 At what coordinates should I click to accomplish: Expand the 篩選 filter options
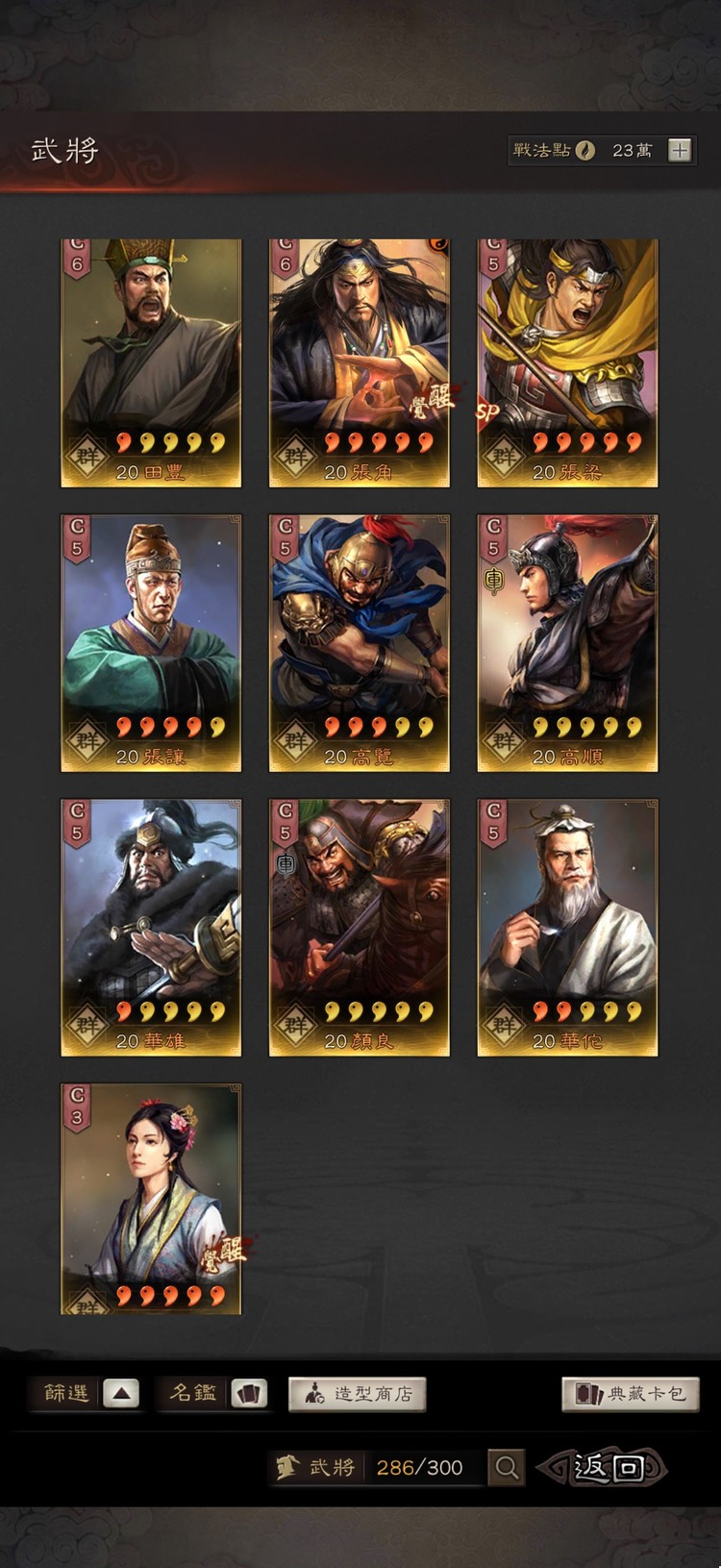pyautogui.click(x=120, y=1393)
